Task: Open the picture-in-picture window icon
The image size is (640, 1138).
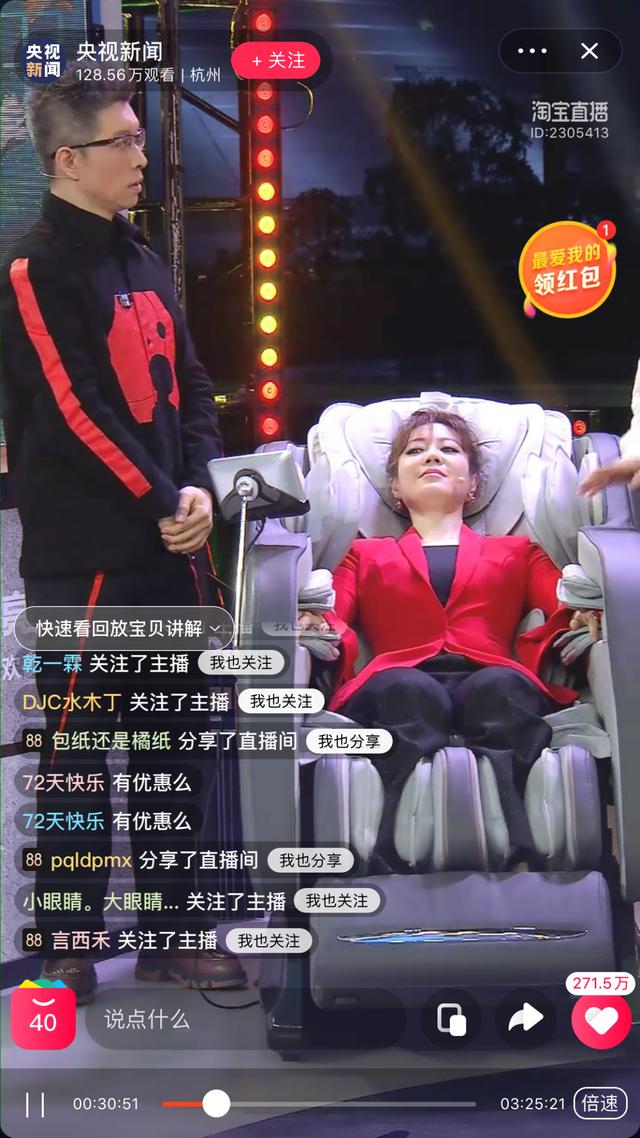Action: point(452,1019)
